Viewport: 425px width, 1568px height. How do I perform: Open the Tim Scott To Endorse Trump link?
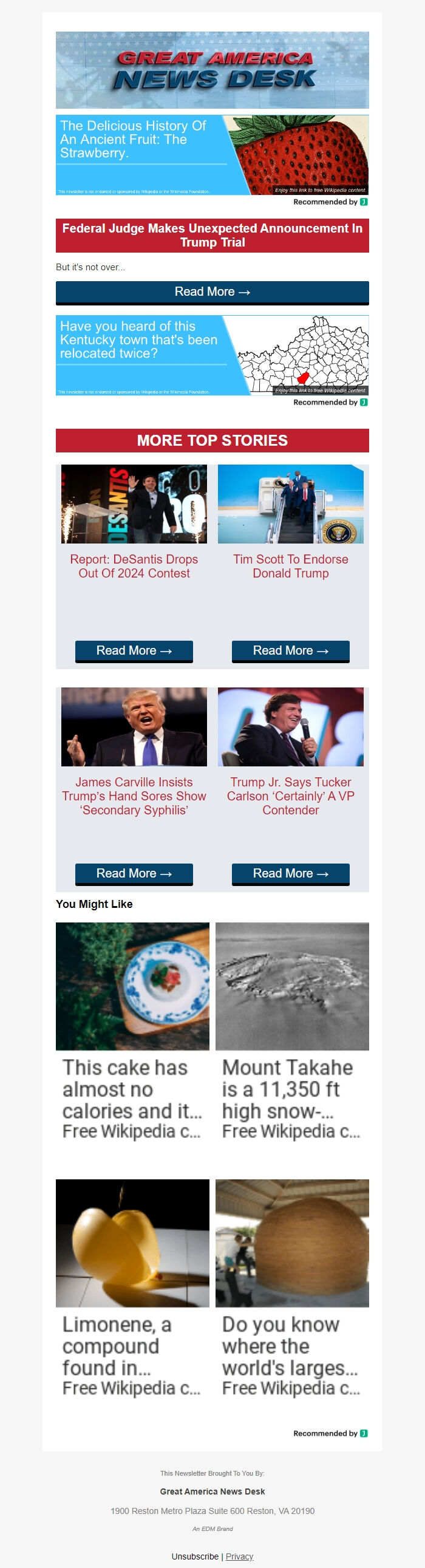290,566
